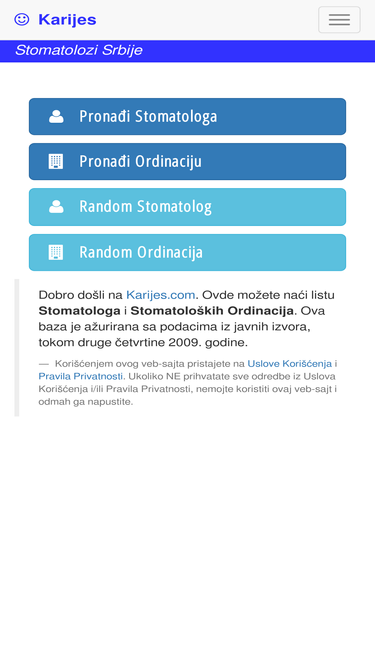The image size is (375, 667).
Task: Tap Pronađi Stomatologa button
Action: coord(188,117)
